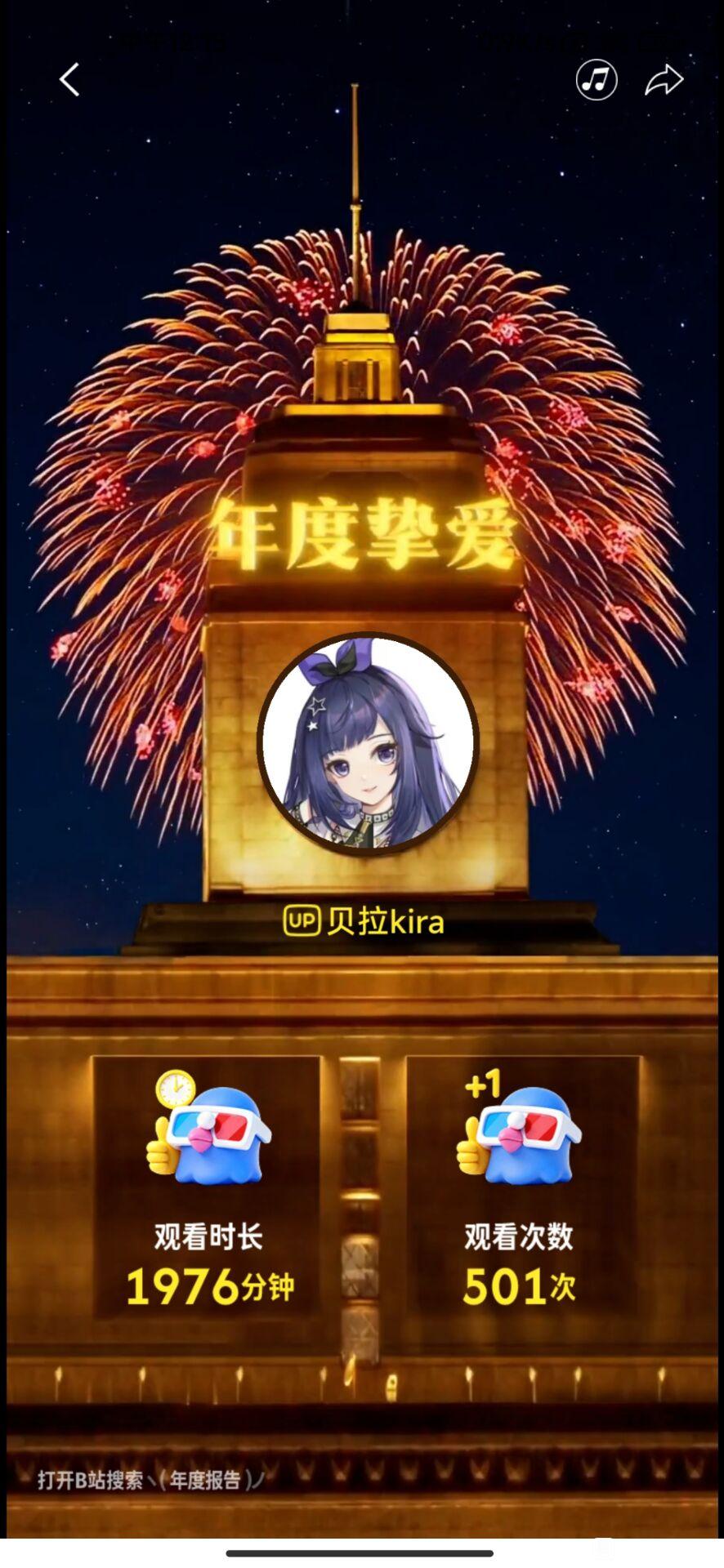The width and height of the screenshot is (724, 1568).
Task: Open 贝拉kira's avatar profile
Action: pos(367,743)
